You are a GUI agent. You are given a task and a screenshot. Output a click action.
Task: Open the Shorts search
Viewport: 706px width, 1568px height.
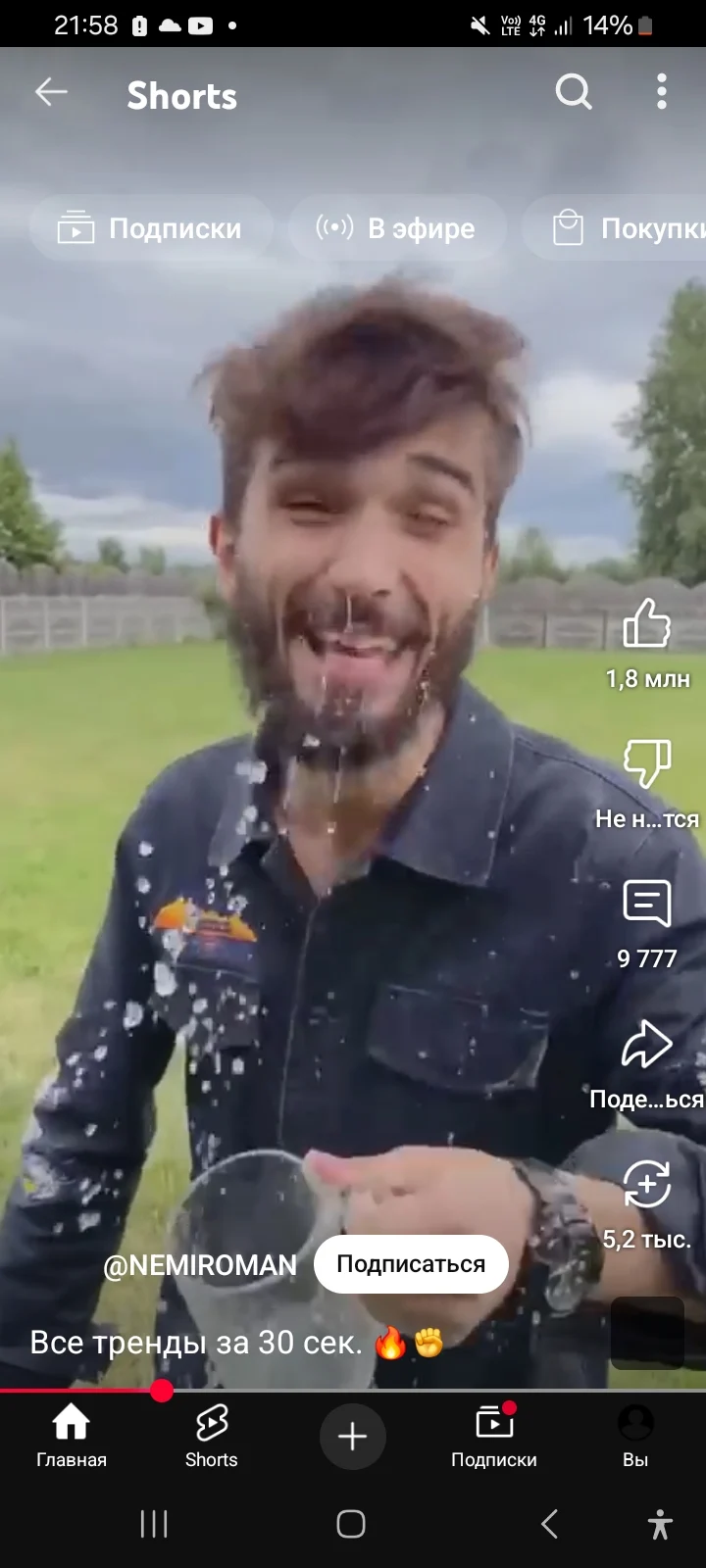coord(574,93)
